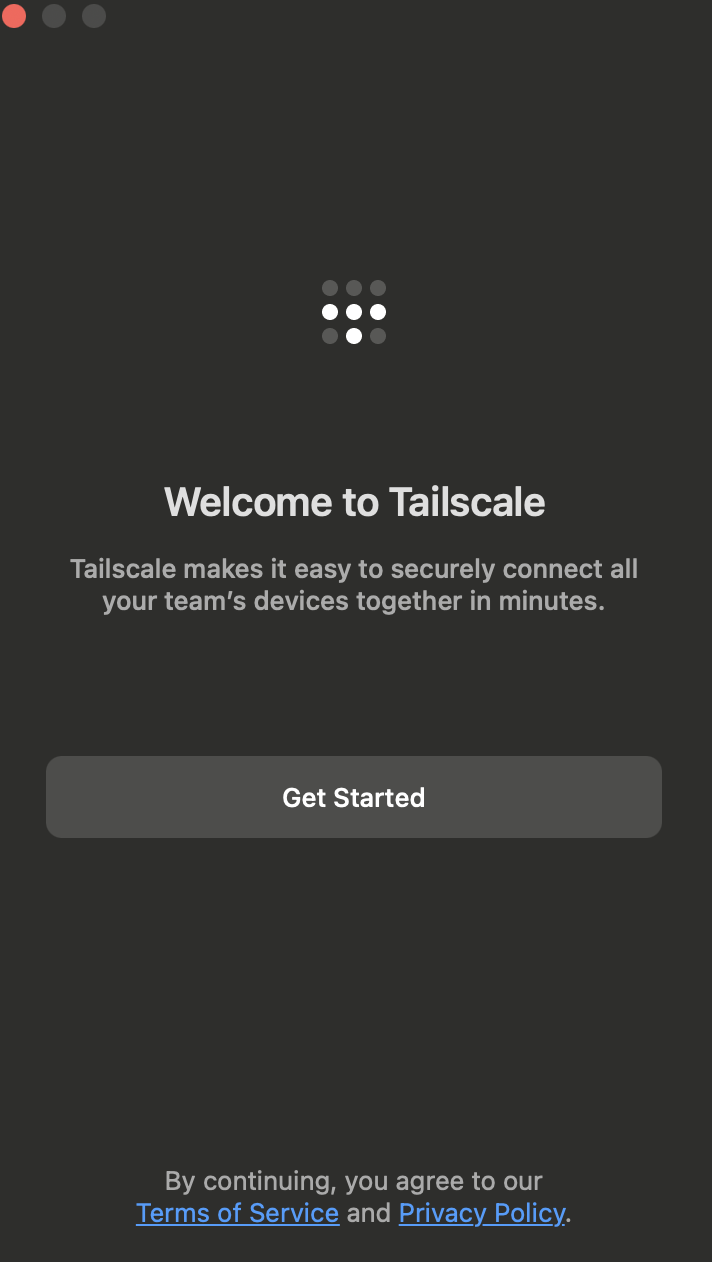Close the window with the red button
The width and height of the screenshot is (712, 1262).
tap(14, 16)
